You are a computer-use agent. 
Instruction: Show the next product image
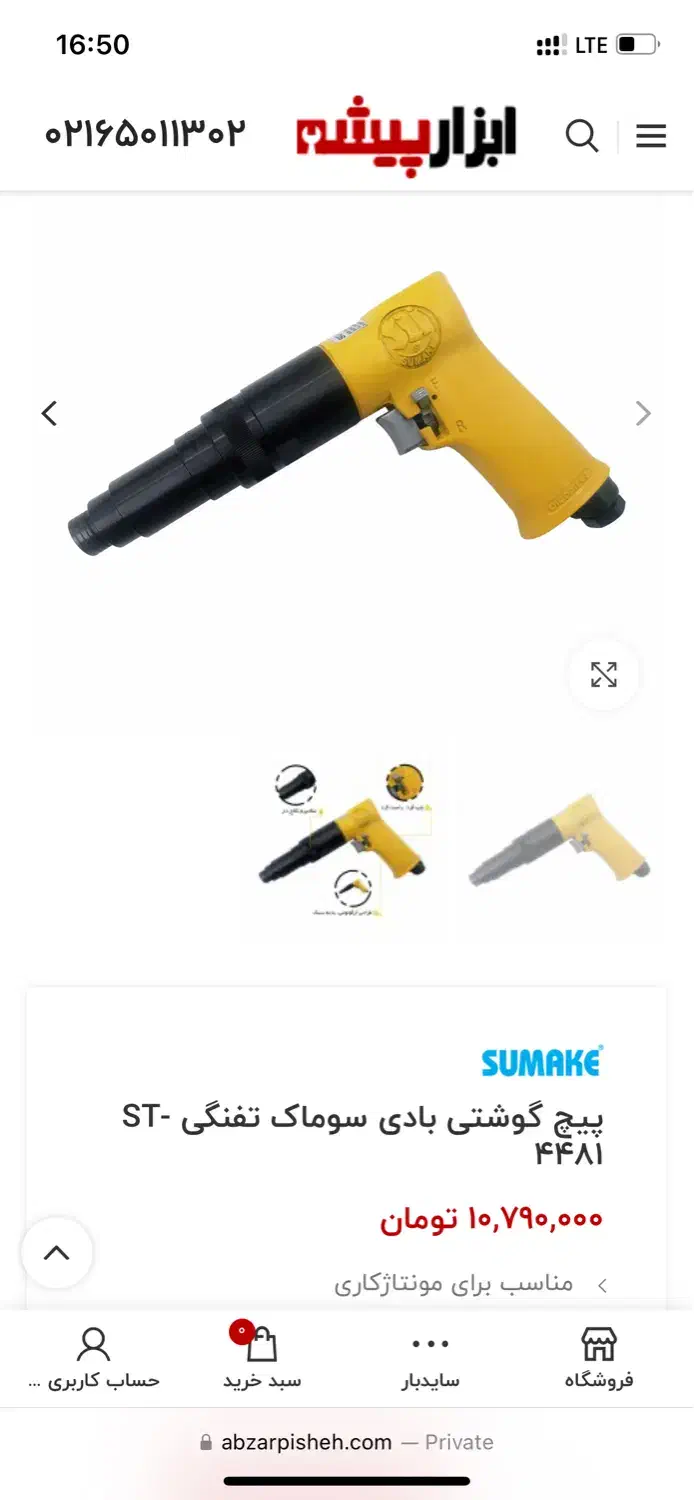(643, 413)
